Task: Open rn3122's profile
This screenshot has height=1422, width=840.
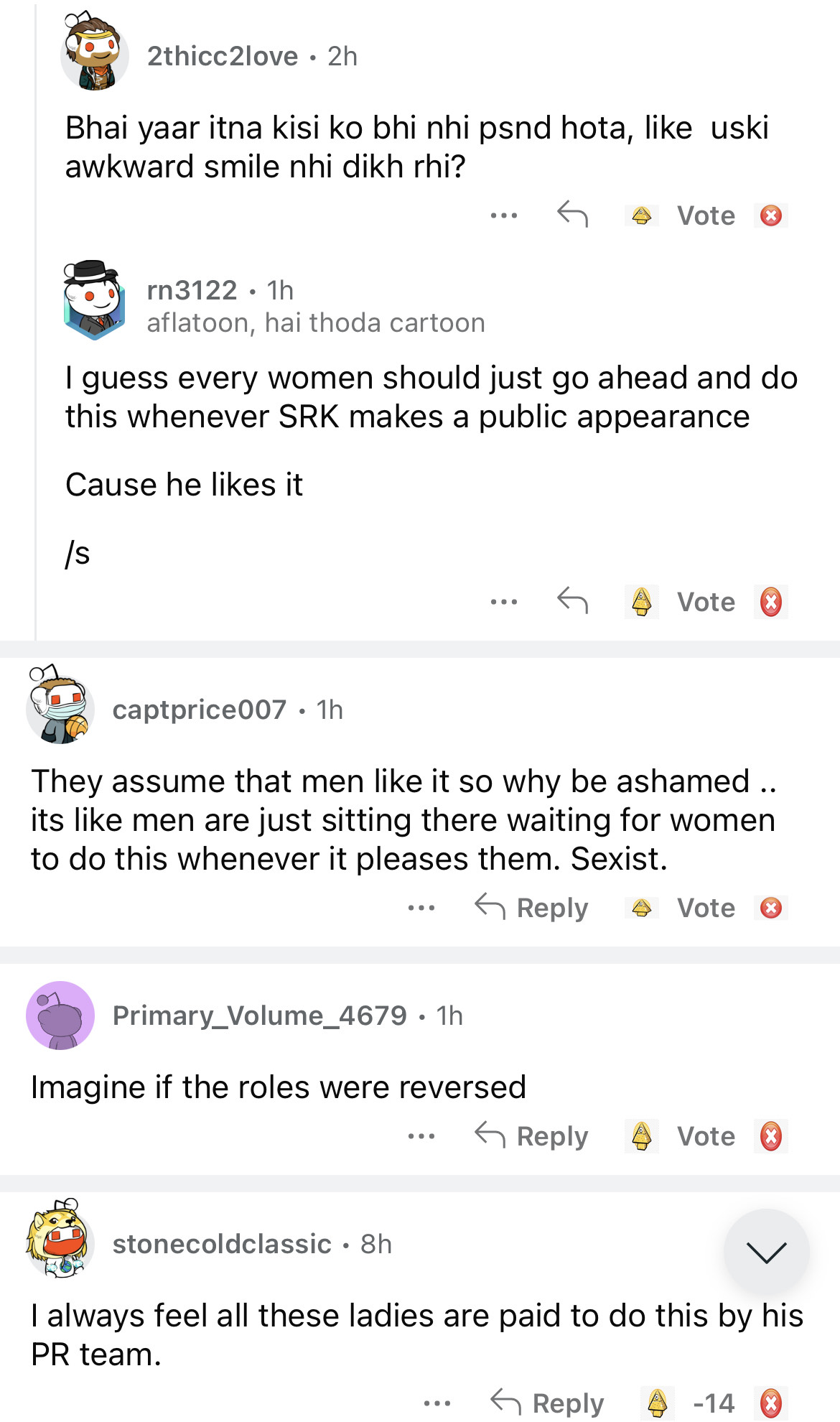Action: 192,290
